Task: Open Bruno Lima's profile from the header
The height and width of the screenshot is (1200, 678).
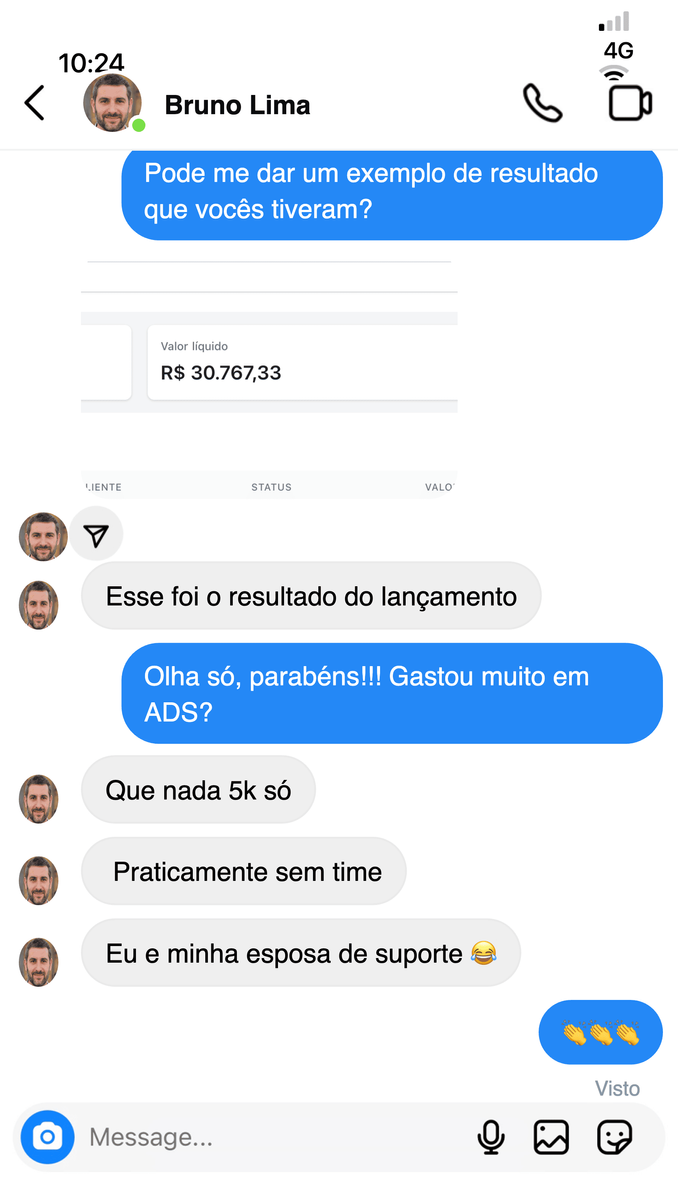Action: [236, 105]
